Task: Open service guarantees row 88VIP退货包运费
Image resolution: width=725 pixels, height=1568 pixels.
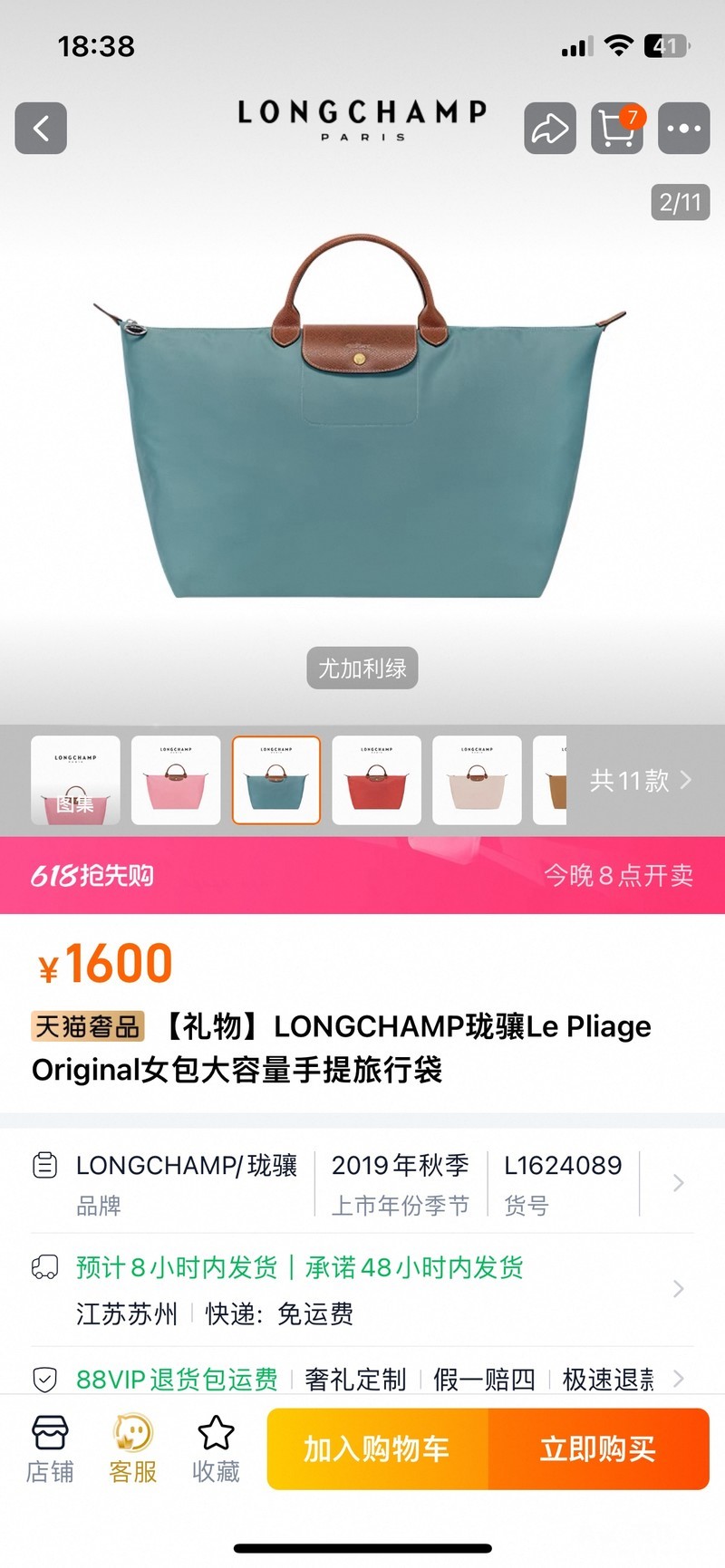Action: pyautogui.click(x=362, y=1379)
